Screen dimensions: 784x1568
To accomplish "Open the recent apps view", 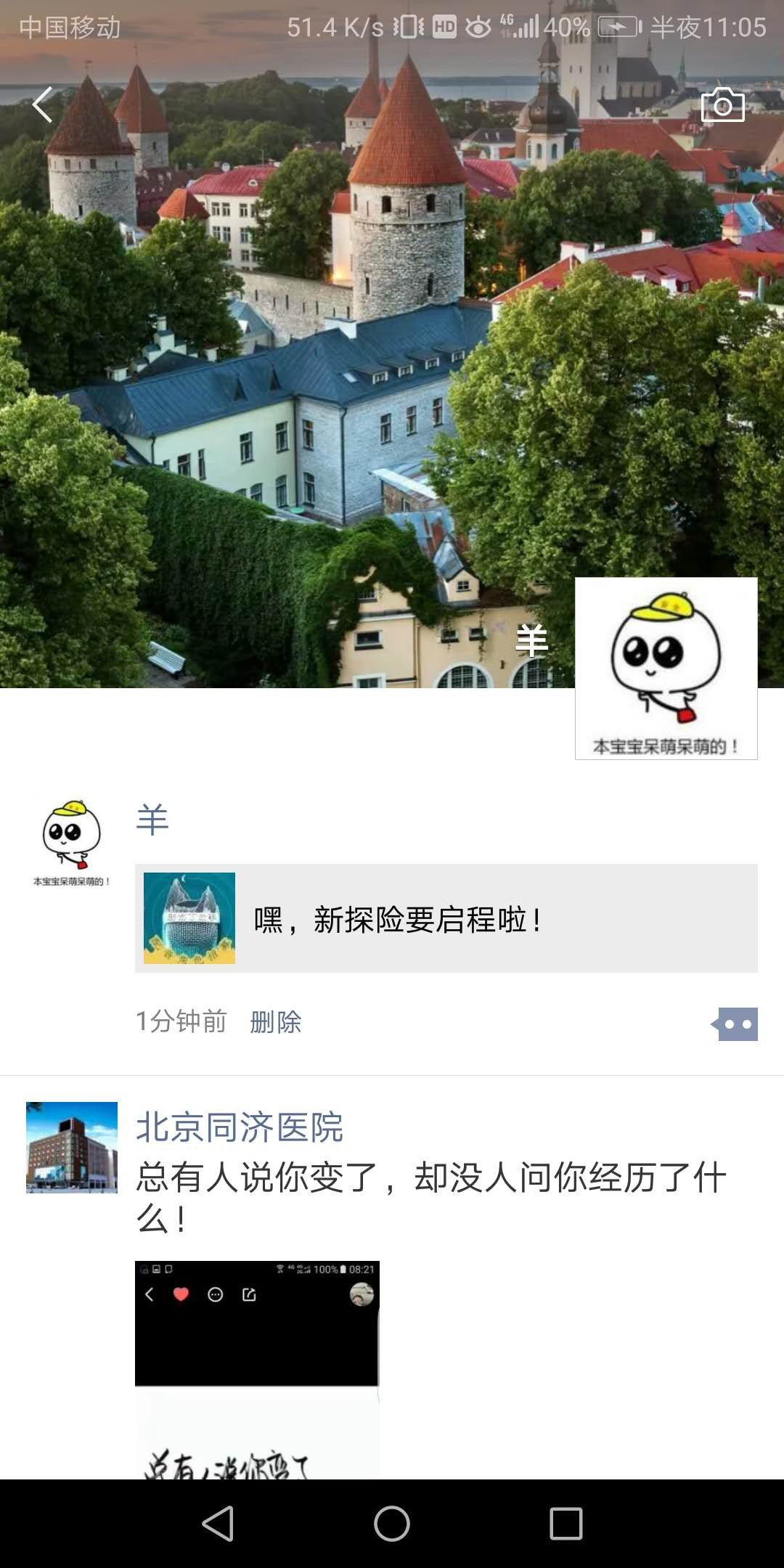I will pos(565,1523).
